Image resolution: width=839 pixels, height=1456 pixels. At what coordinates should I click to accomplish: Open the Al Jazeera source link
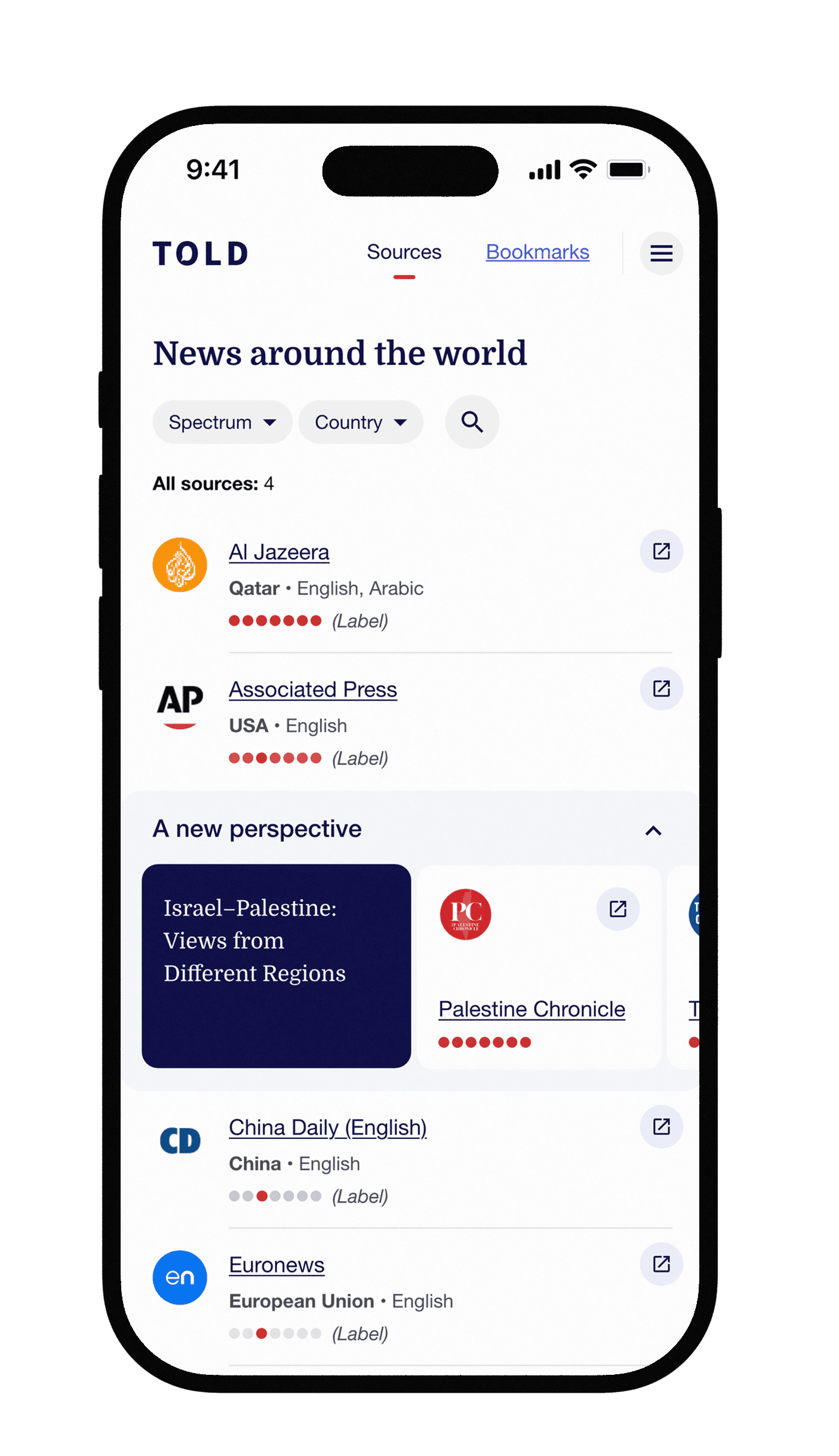(279, 552)
